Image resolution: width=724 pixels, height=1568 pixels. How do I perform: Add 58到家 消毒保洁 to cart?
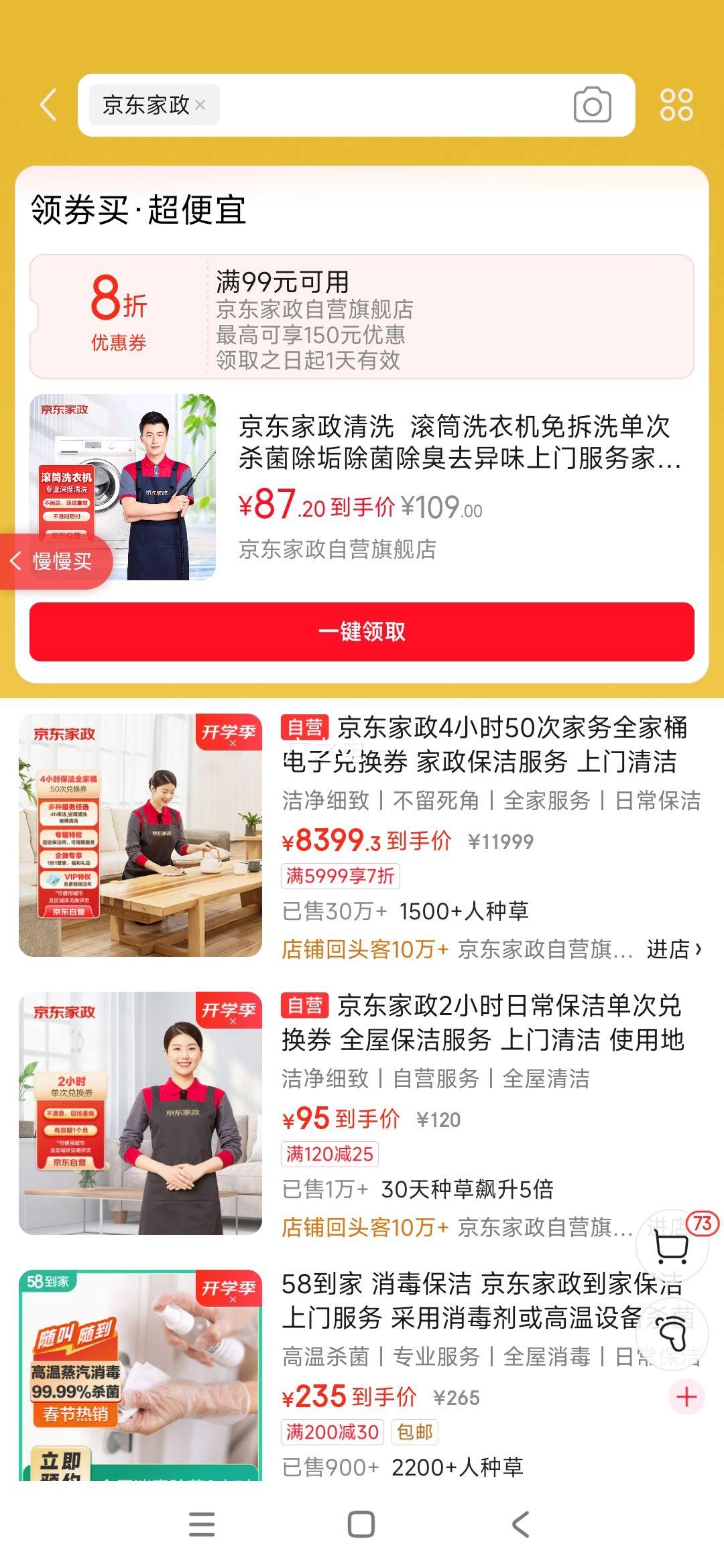coord(686,1397)
